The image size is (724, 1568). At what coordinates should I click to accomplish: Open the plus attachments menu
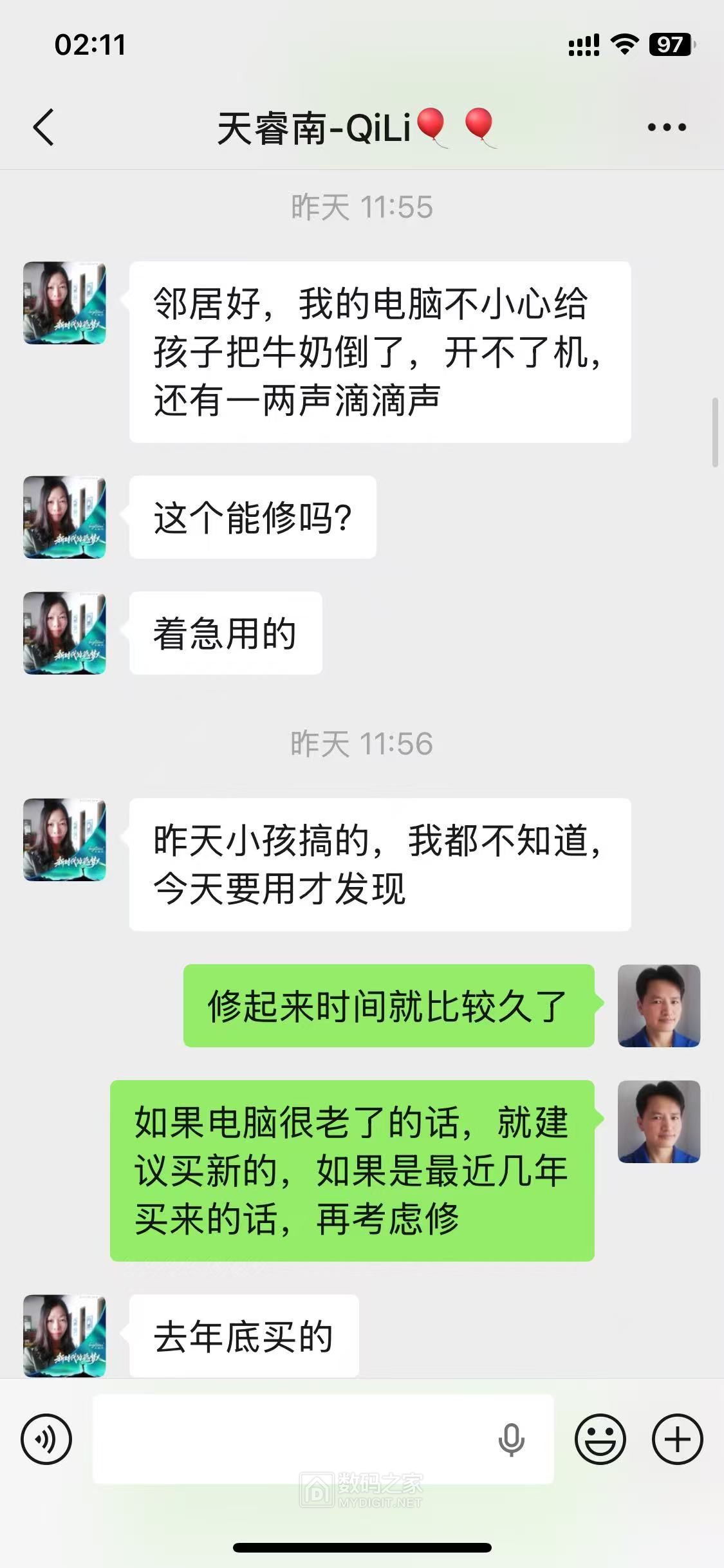pyautogui.click(x=677, y=1439)
